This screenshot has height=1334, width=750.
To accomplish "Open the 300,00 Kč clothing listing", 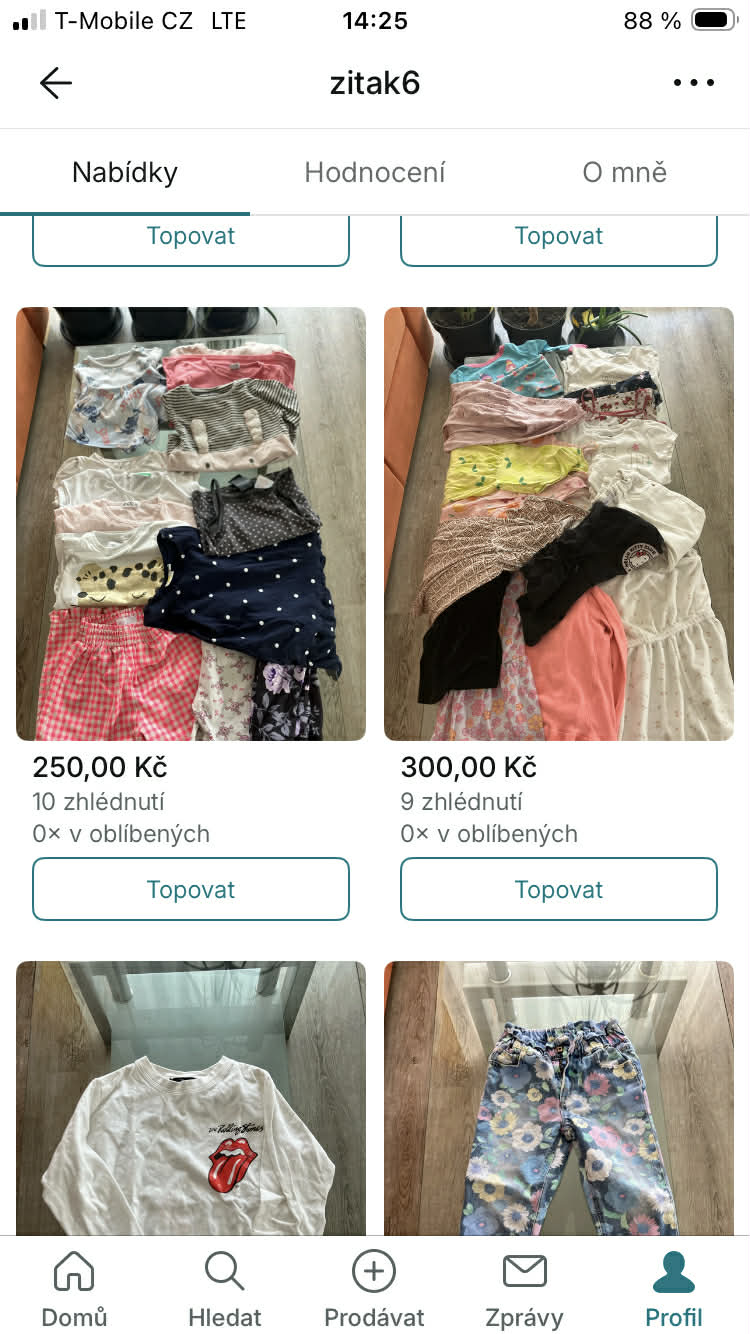I will 559,523.
